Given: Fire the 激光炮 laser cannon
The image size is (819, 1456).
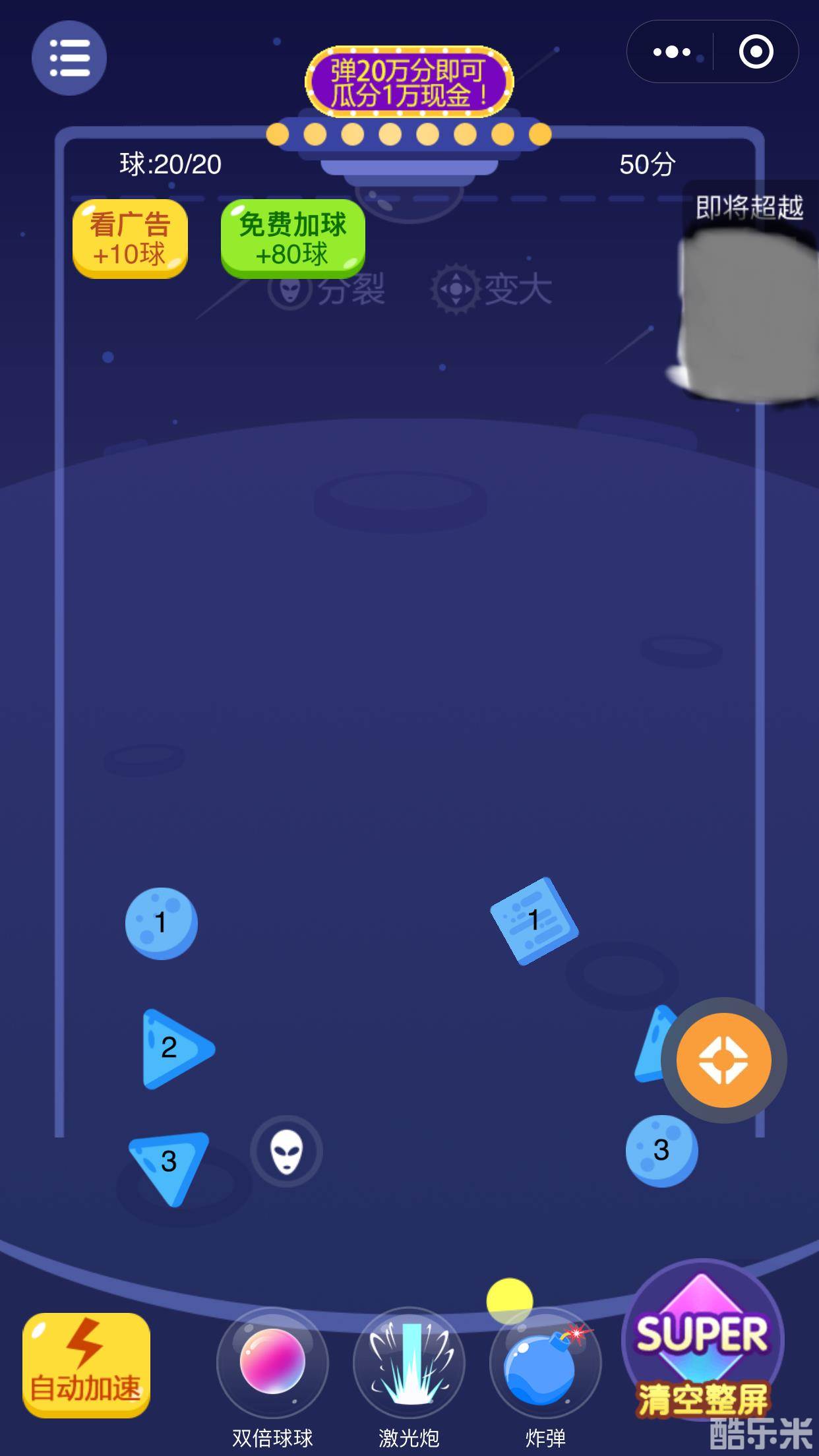Looking at the screenshot, I should (409, 1362).
